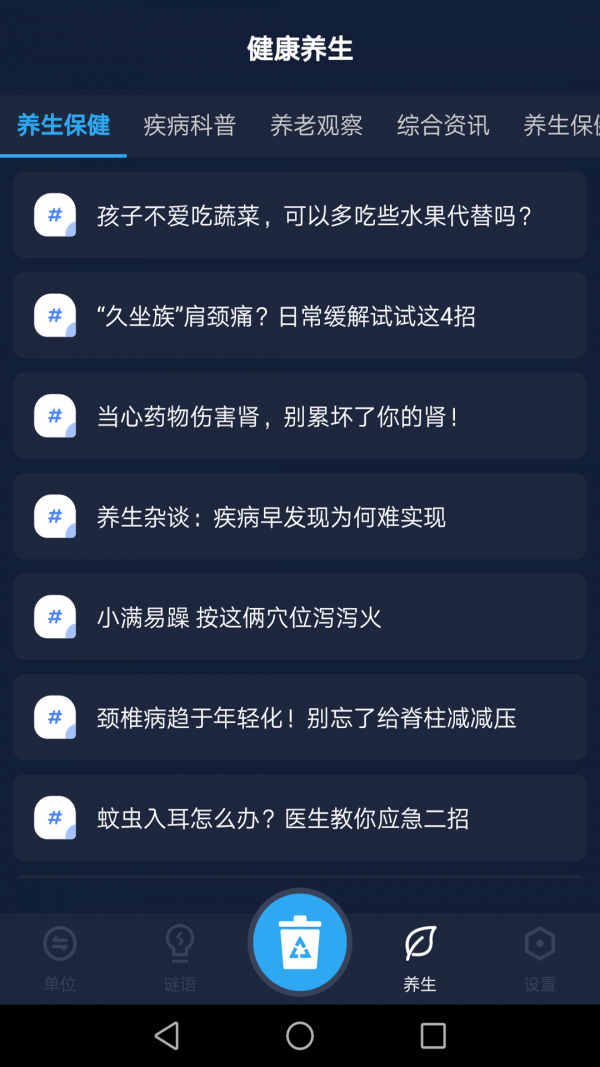Screen dimensions: 600x1067
Task: View article 颈椎病趋于年轻化
Action: pos(300,718)
